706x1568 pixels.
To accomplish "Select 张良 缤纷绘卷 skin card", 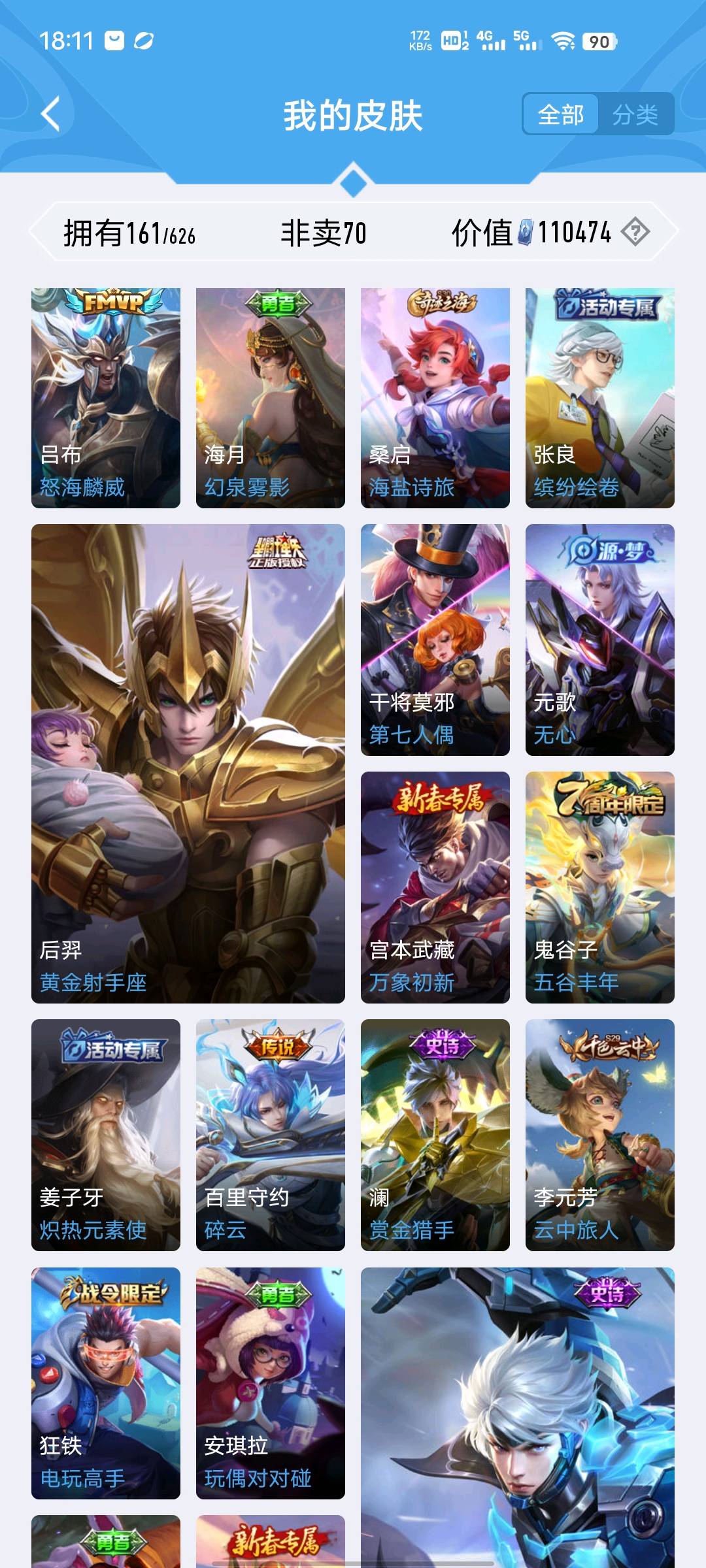I will coord(600,397).
